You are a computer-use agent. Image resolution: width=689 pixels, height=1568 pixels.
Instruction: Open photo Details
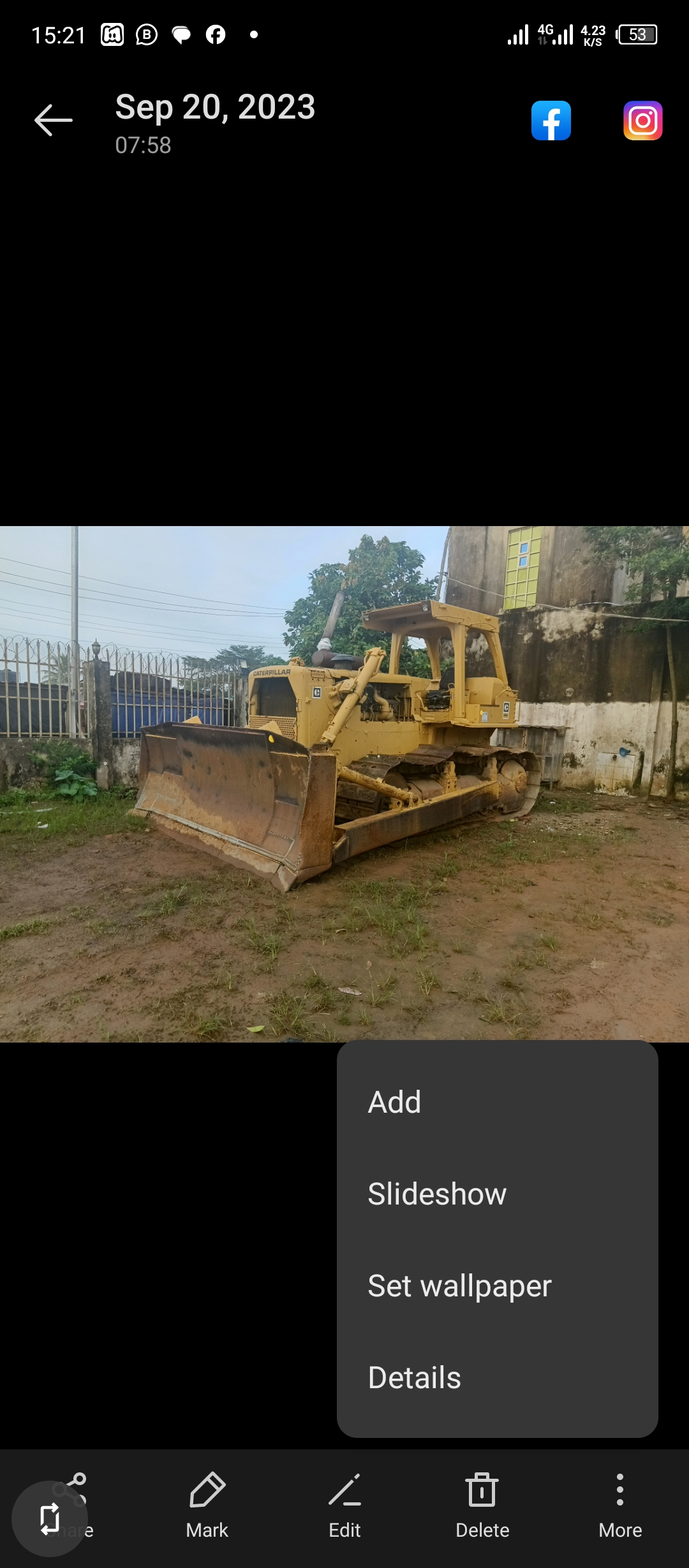click(x=415, y=1377)
